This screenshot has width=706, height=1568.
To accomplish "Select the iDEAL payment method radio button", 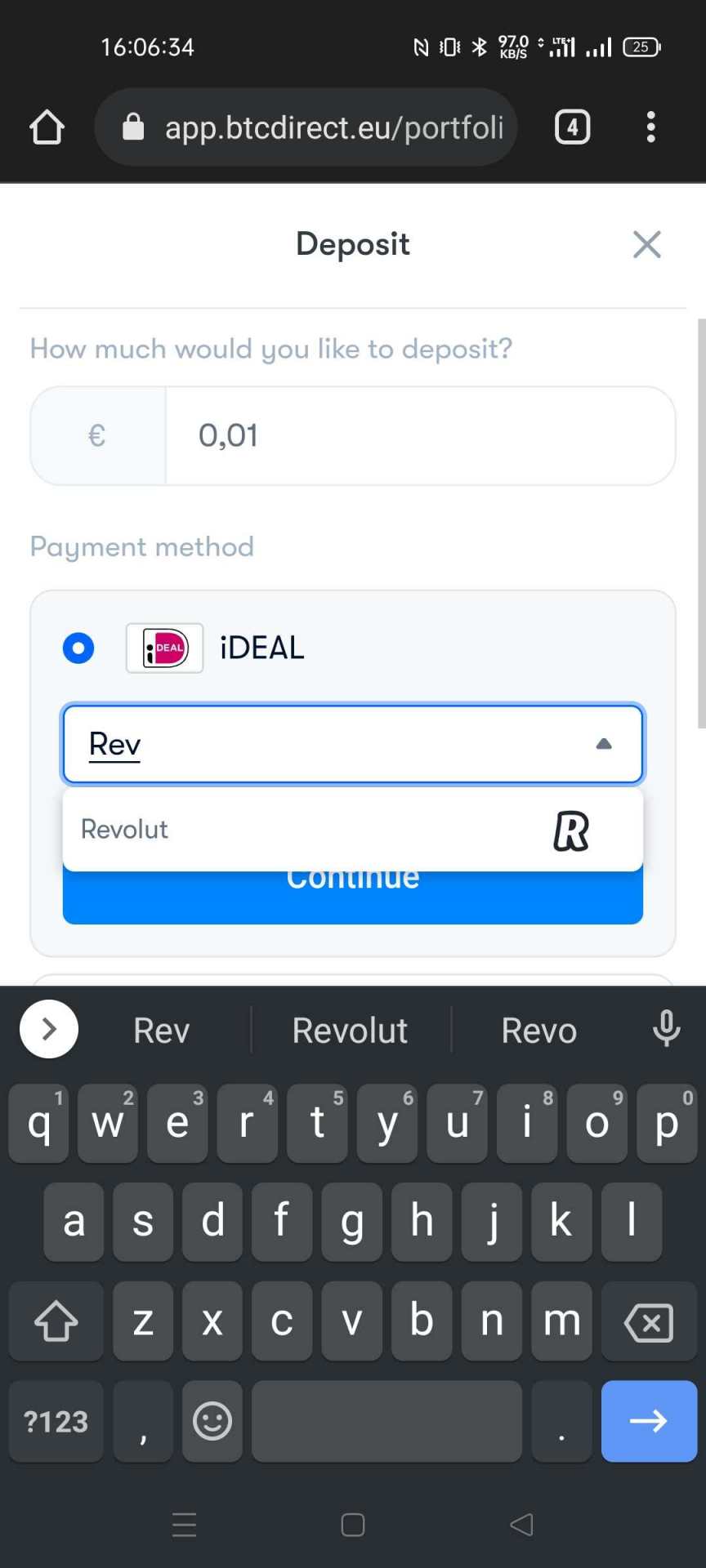I will pyautogui.click(x=78, y=648).
